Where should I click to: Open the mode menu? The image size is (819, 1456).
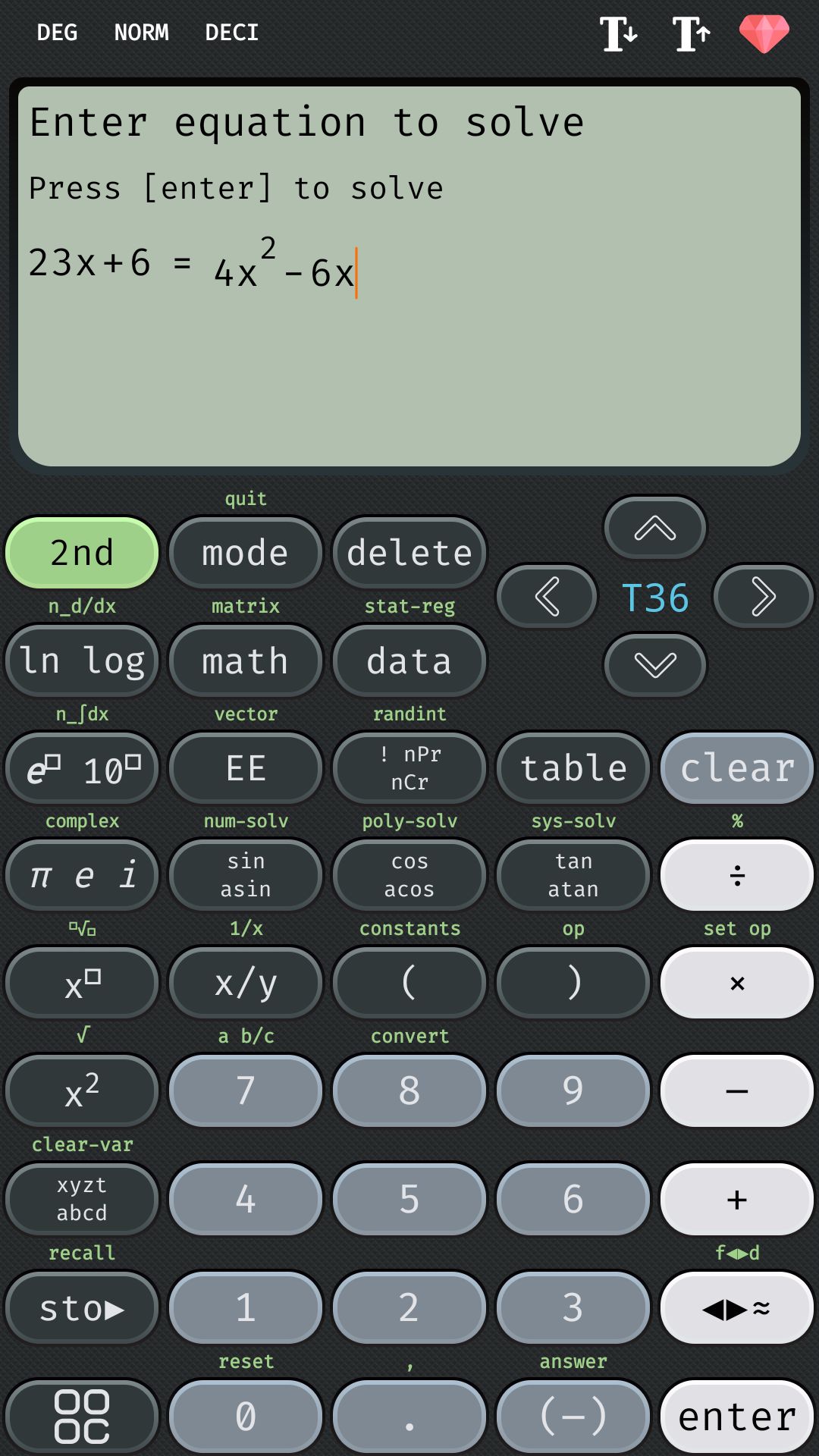point(246,553)
